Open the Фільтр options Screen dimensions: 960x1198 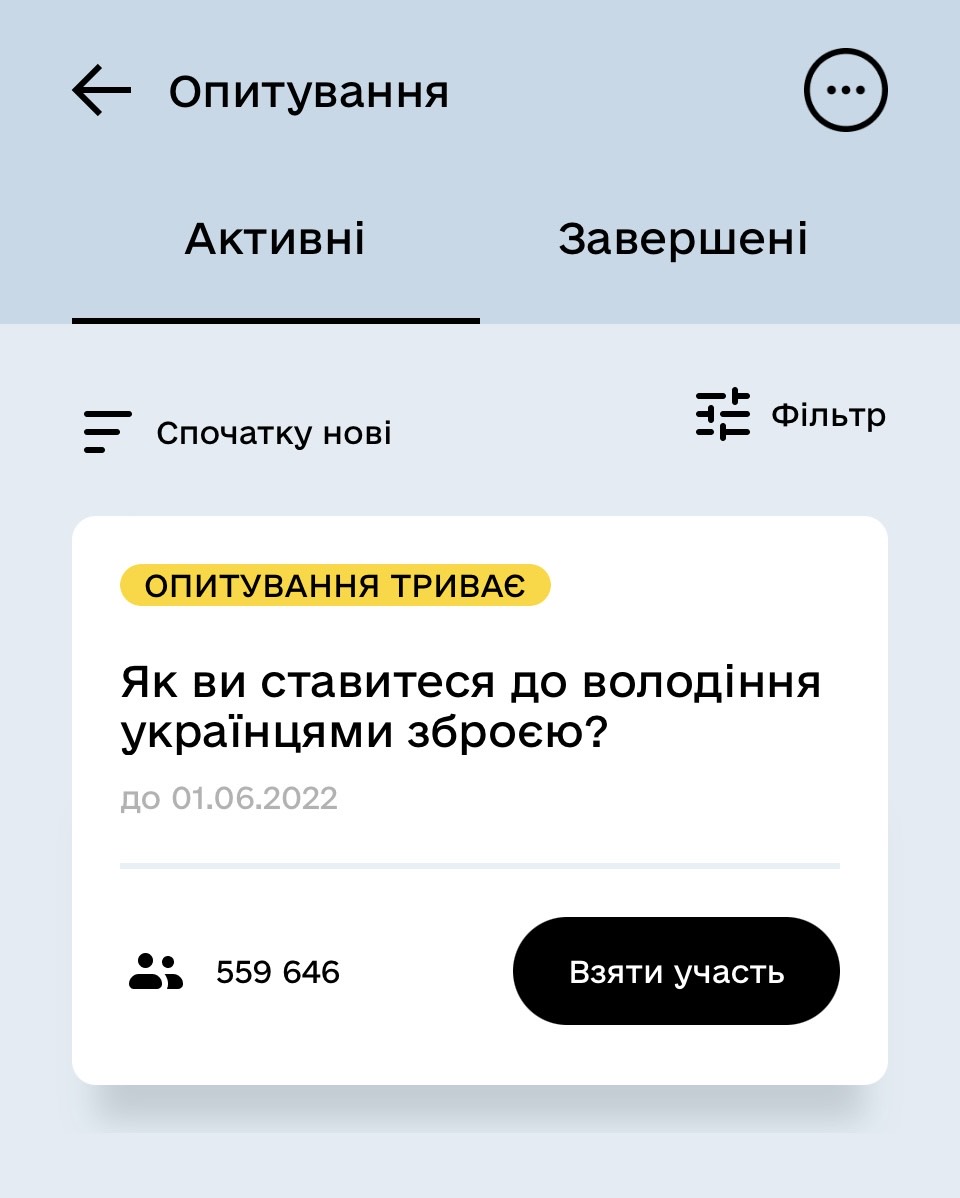(x=790, y=414)
